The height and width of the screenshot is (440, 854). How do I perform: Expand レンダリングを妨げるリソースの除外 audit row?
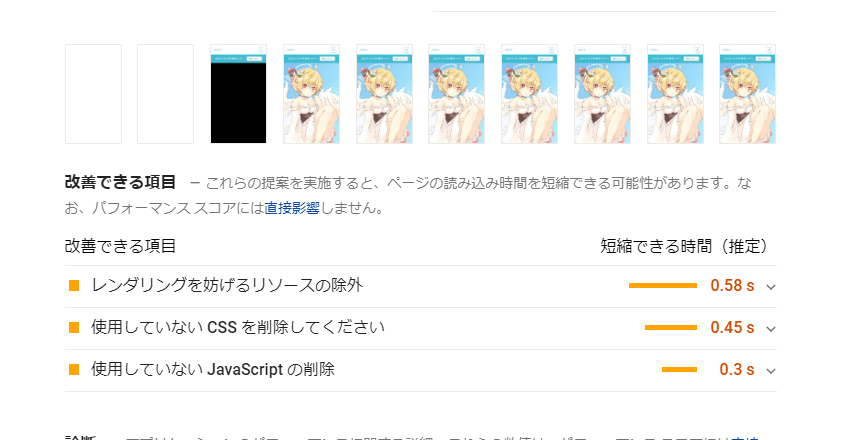[x=770, y=287]
